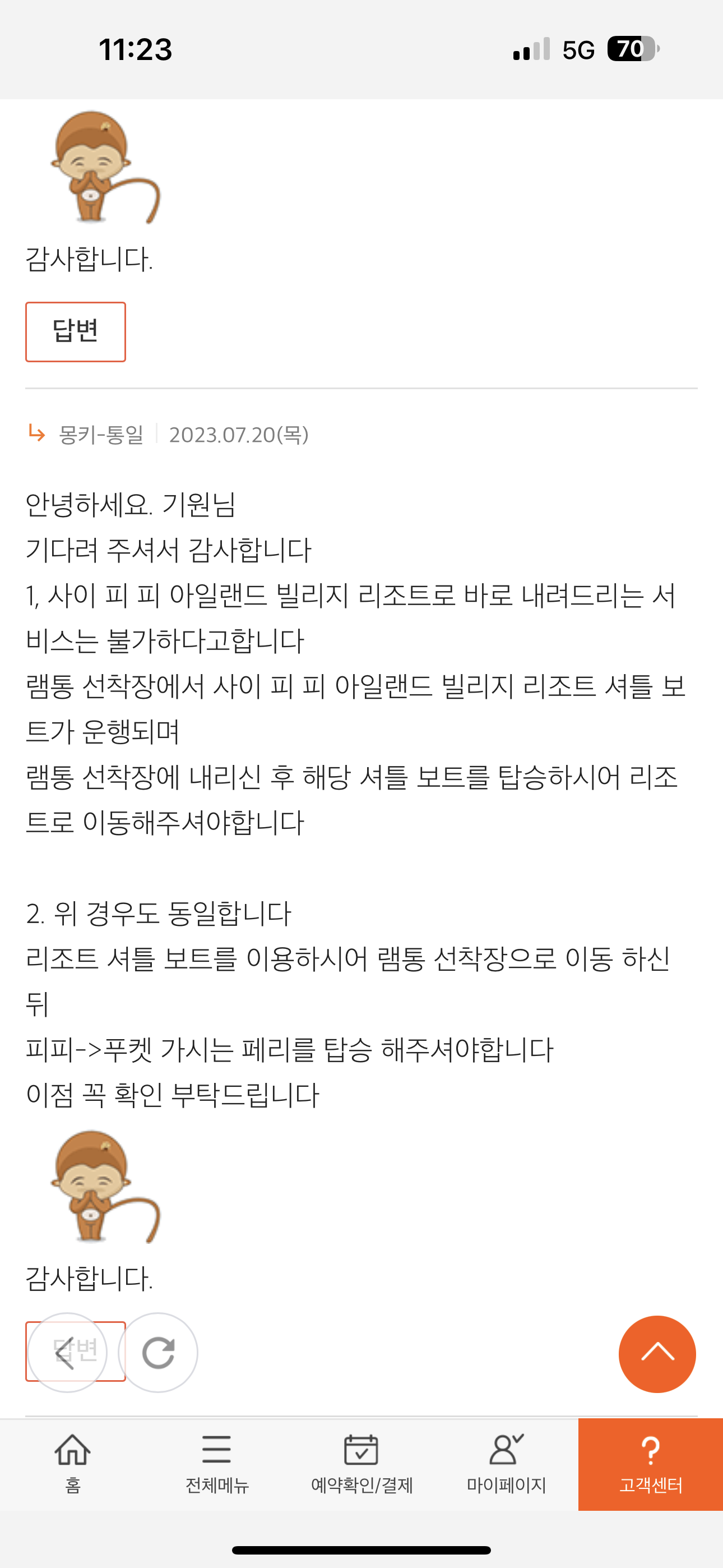Screen dimensions: 723x1568
Task: Switch to 예약확인/결제 tab
Action: (x=361, y=1464)
